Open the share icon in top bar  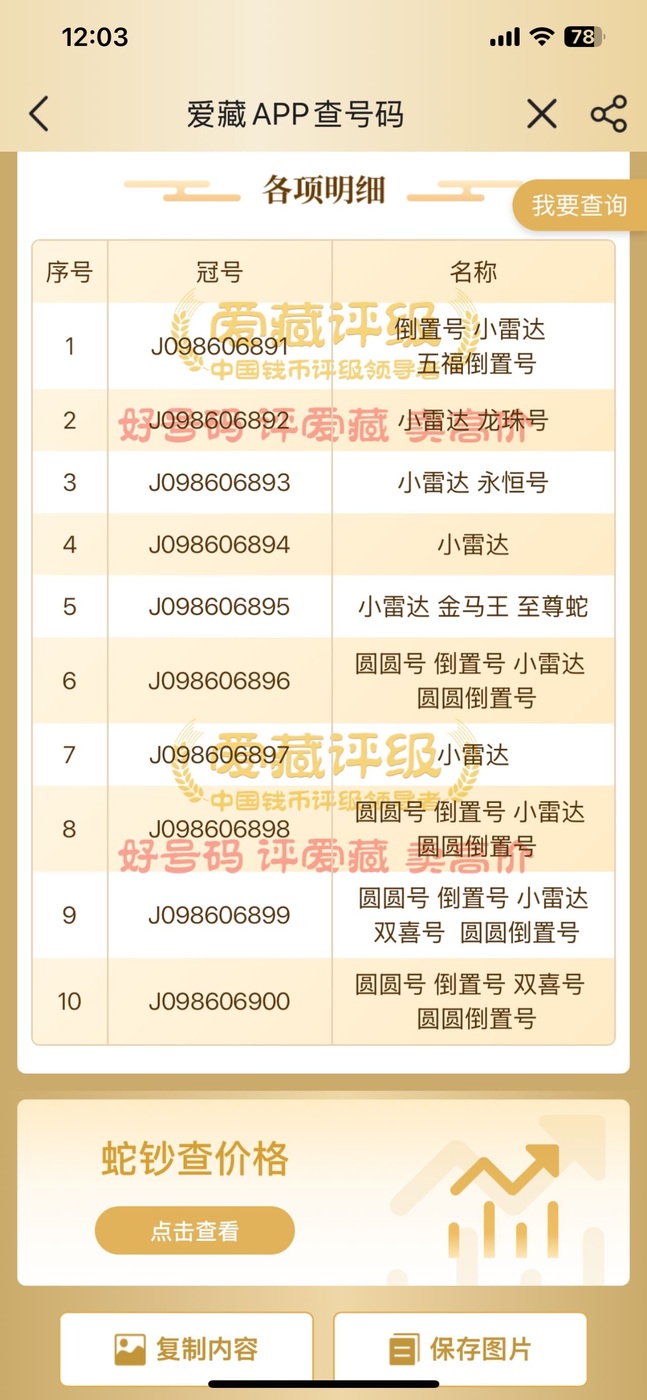point(608,114)
